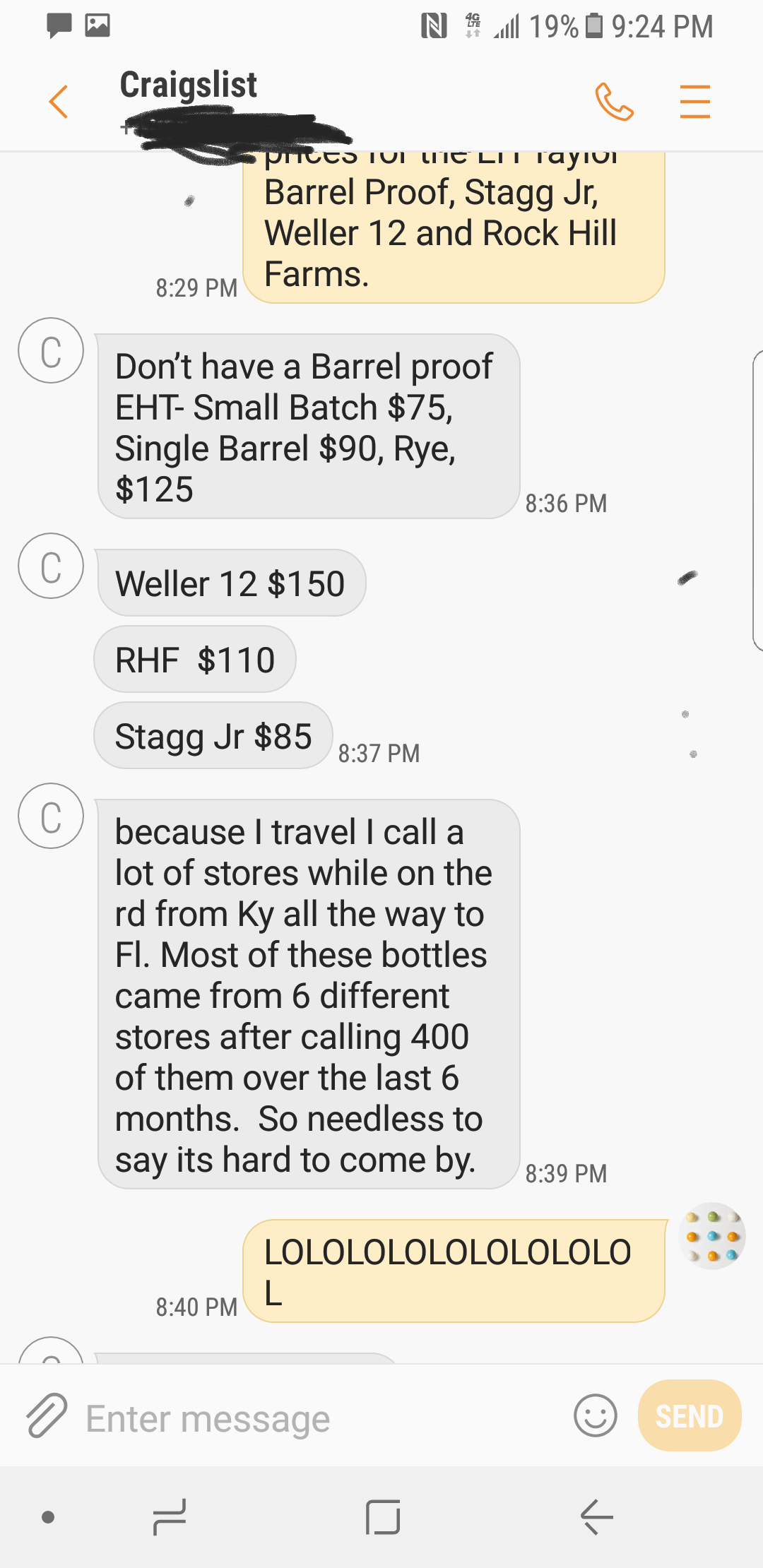Open the recent apps view

[x=170, y=1517]
